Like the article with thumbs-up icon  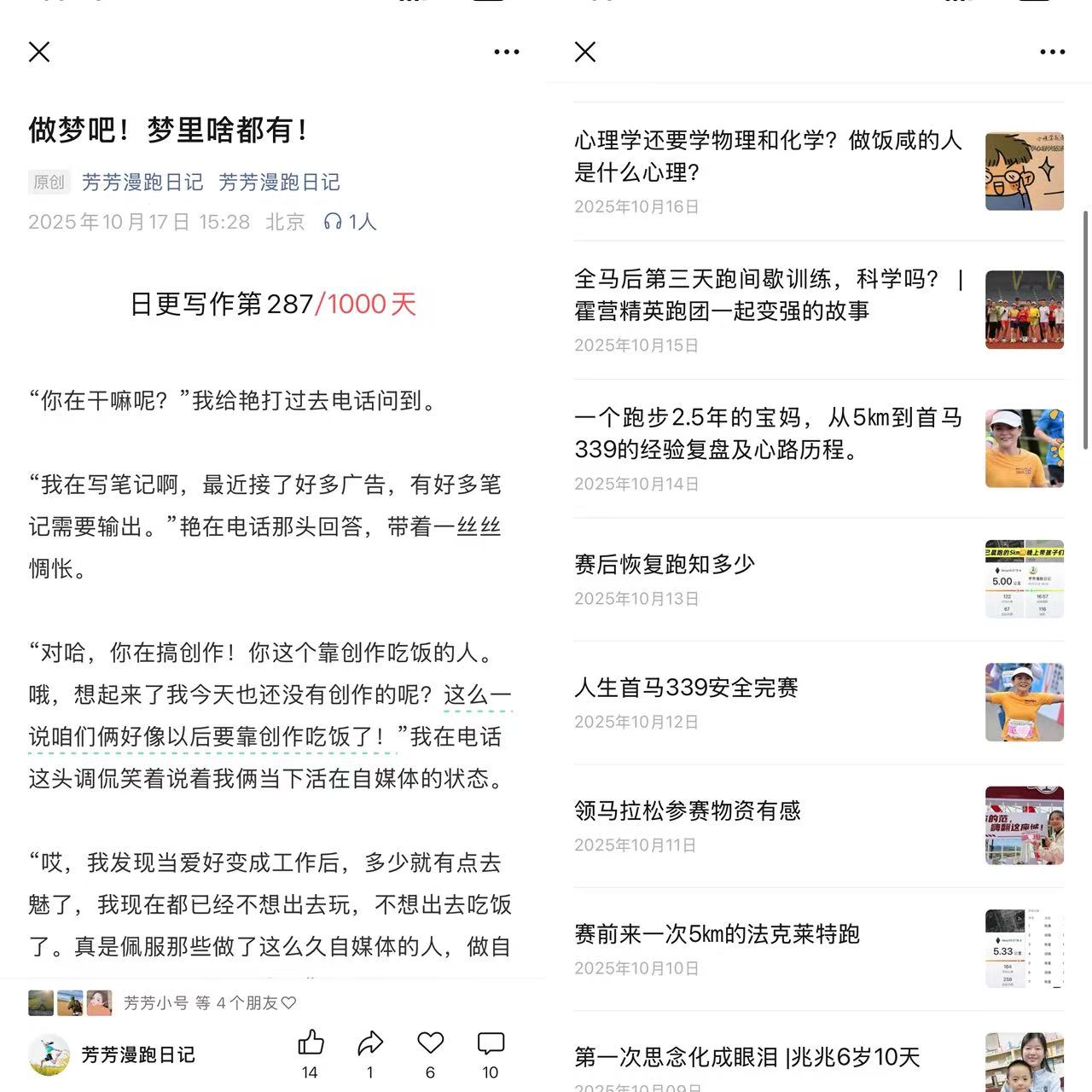[311, 1043]
